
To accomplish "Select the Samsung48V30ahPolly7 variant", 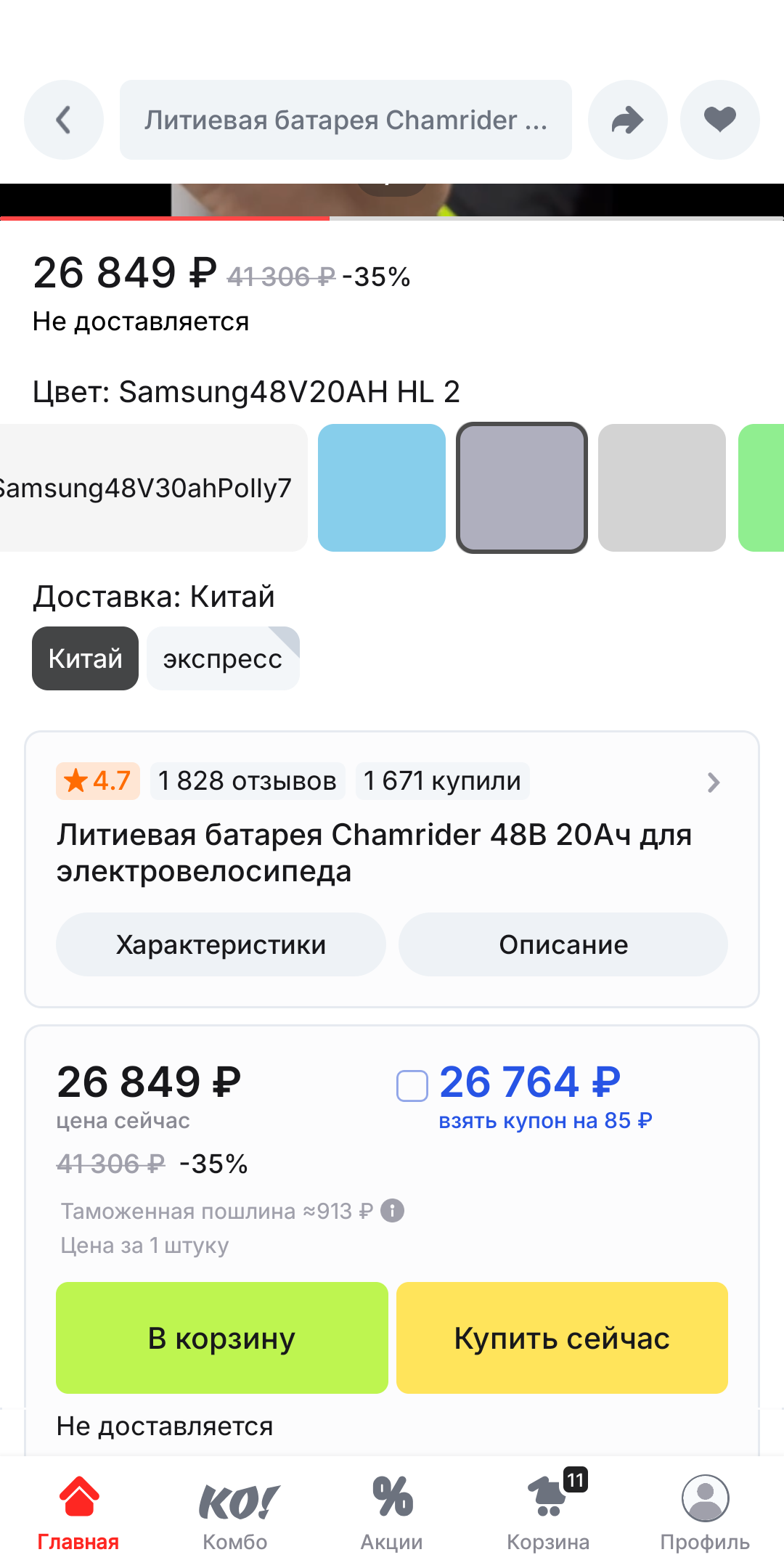I will (x=149, y=488).
